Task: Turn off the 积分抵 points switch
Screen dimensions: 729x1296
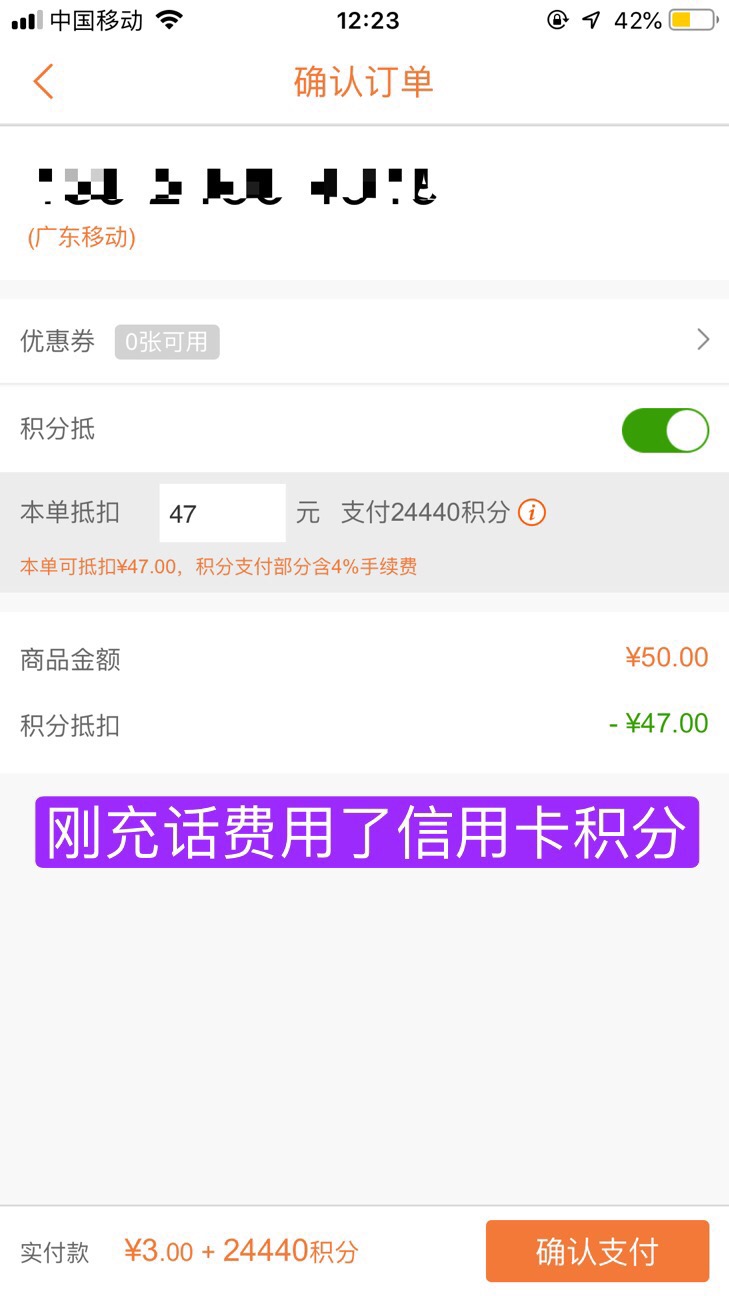Action: coord(665,430)
